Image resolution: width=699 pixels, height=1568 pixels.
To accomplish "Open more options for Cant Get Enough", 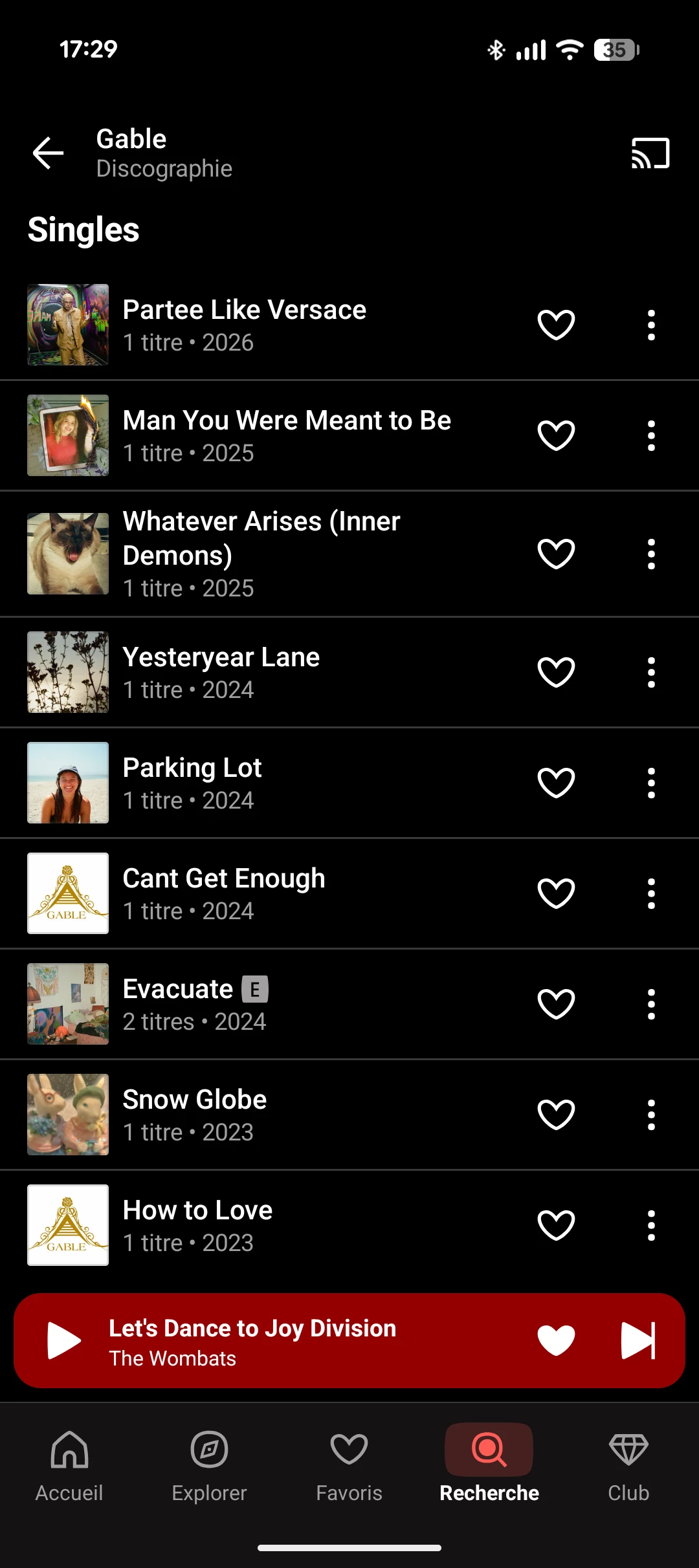I will point(651,893).
